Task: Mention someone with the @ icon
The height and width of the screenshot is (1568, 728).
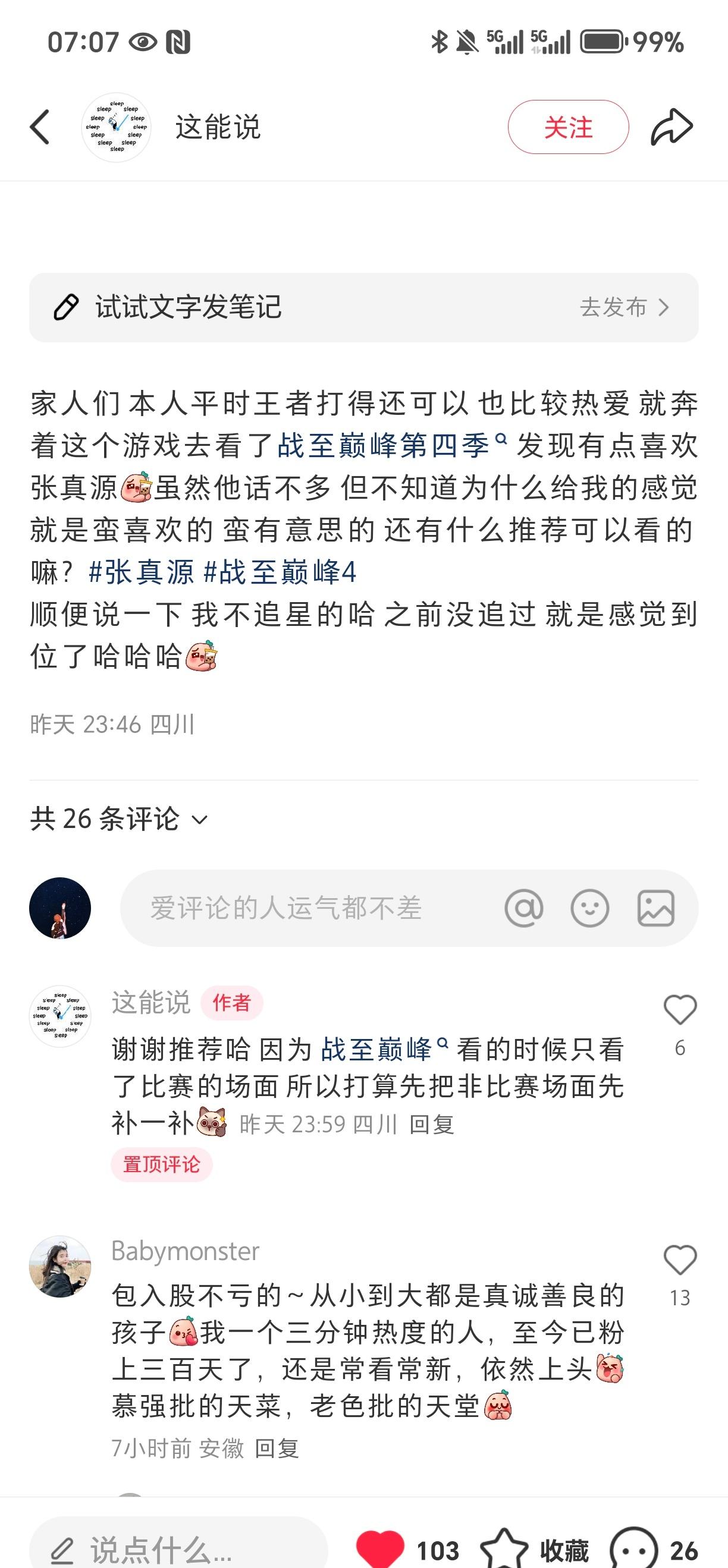Action: click(523, 908)
